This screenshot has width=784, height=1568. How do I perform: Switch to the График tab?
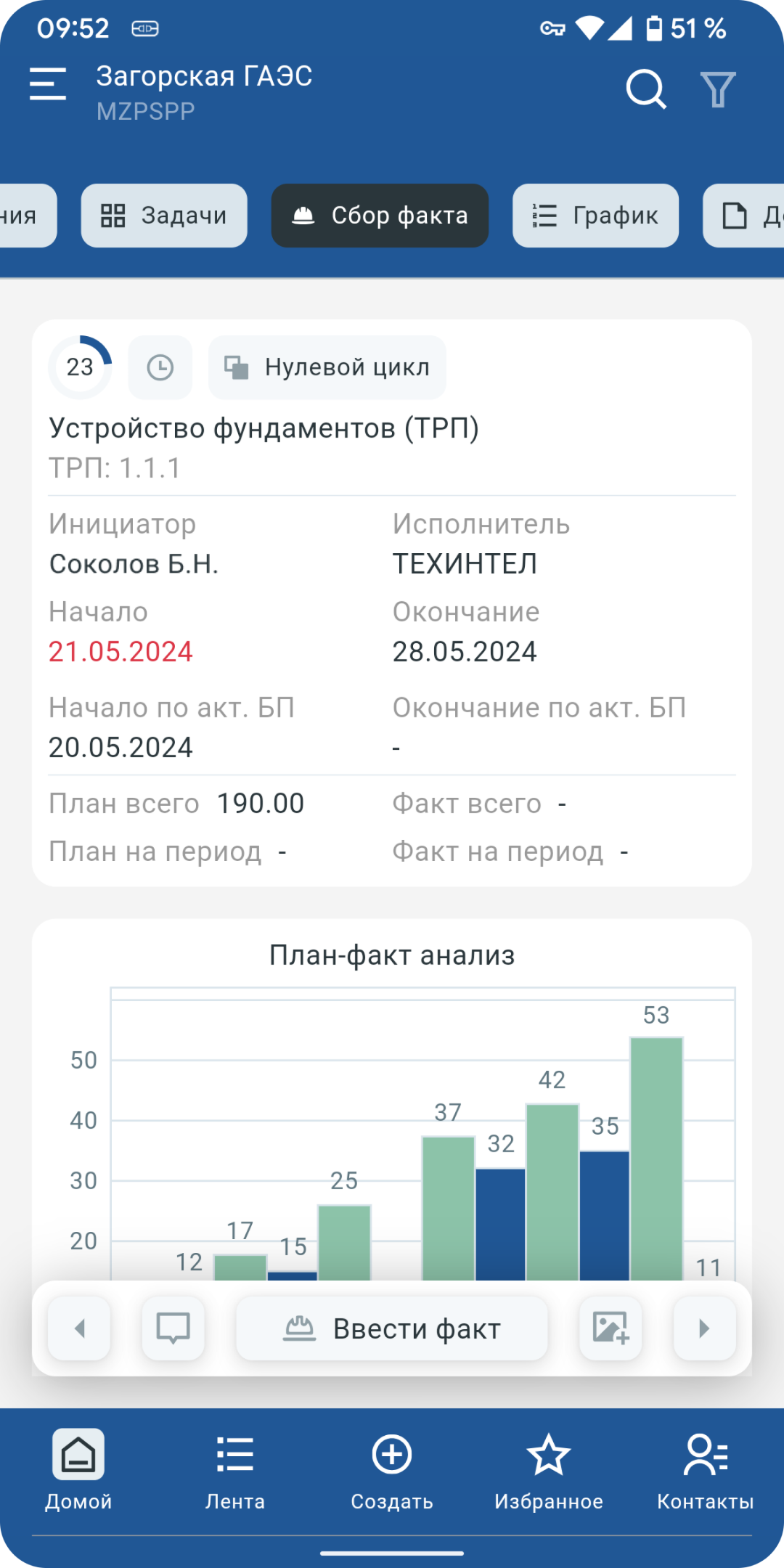coord(595,216)
